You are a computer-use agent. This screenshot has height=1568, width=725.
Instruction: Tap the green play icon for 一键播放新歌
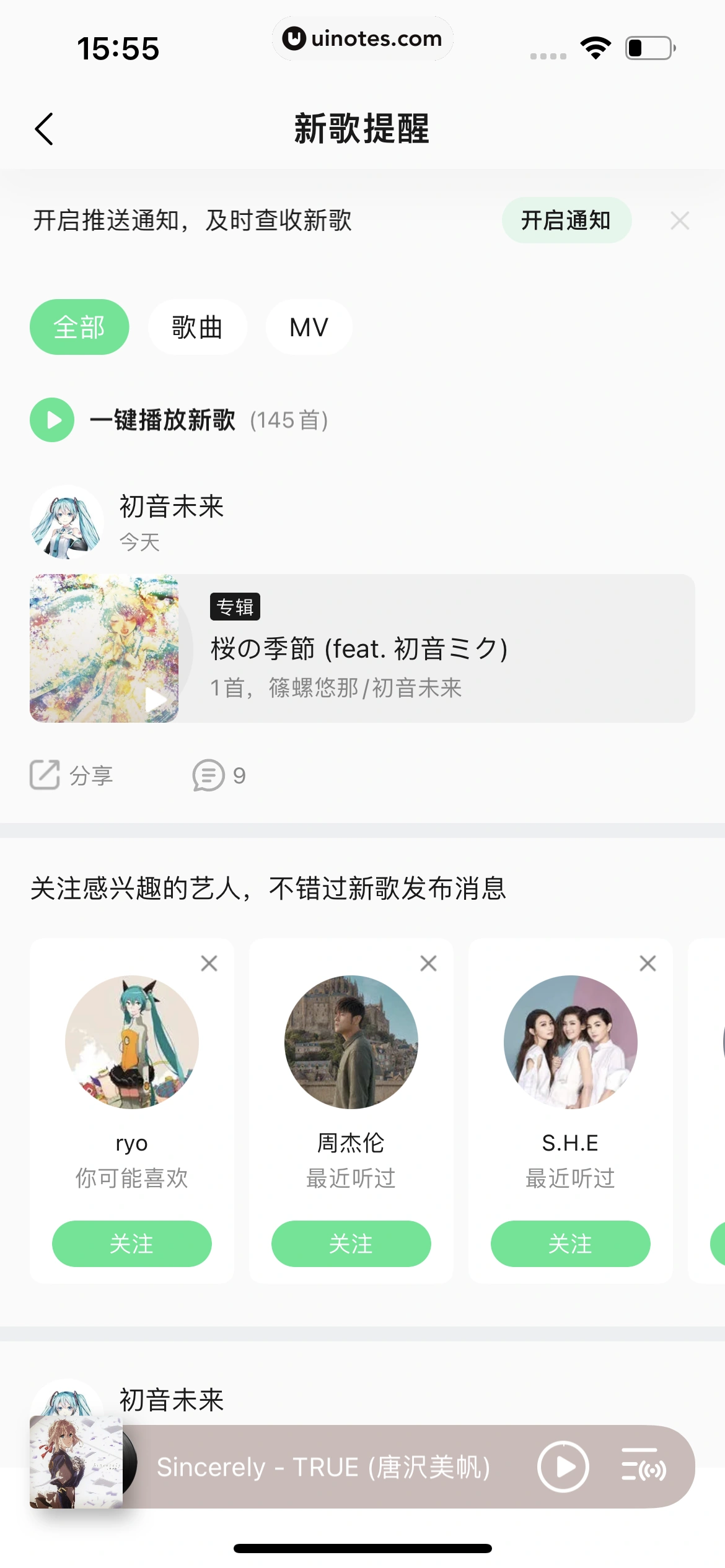pos(52,420)
